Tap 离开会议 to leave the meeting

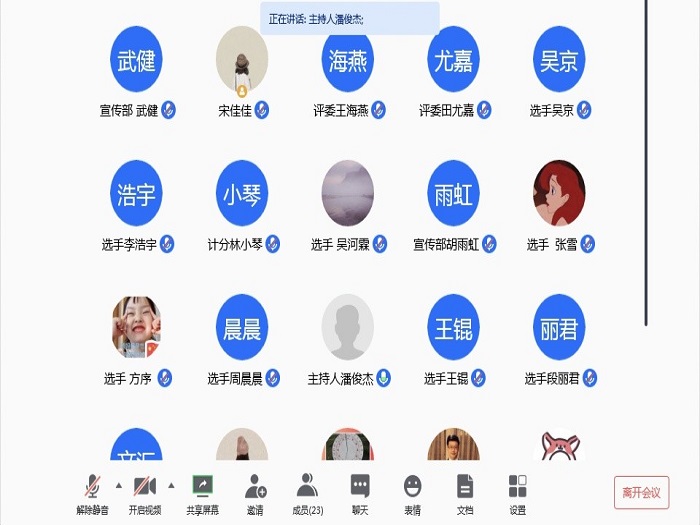coord(641,492)
